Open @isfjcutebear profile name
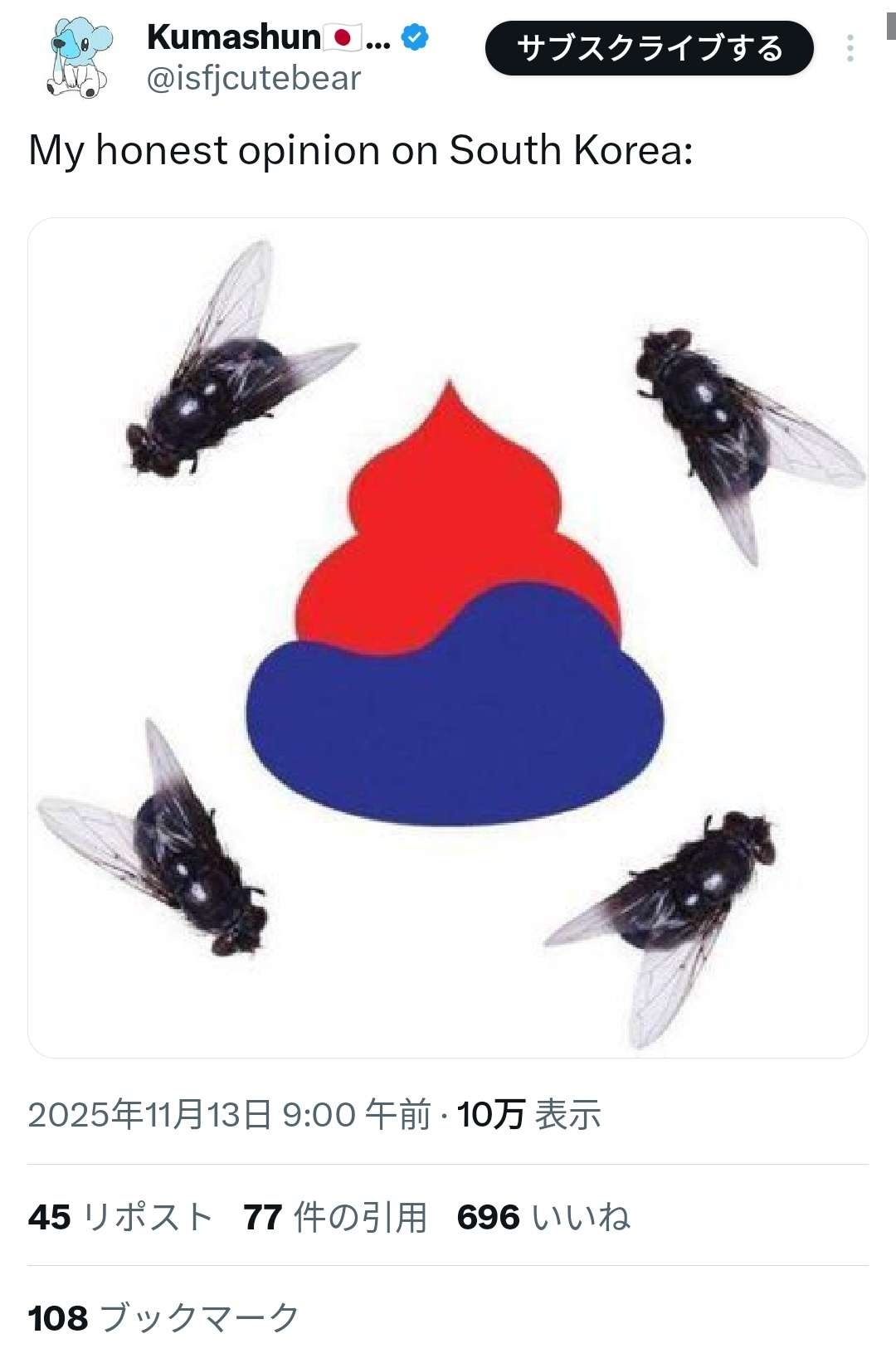The width and height of the screenshot is (896, 1358). point(254,79)
